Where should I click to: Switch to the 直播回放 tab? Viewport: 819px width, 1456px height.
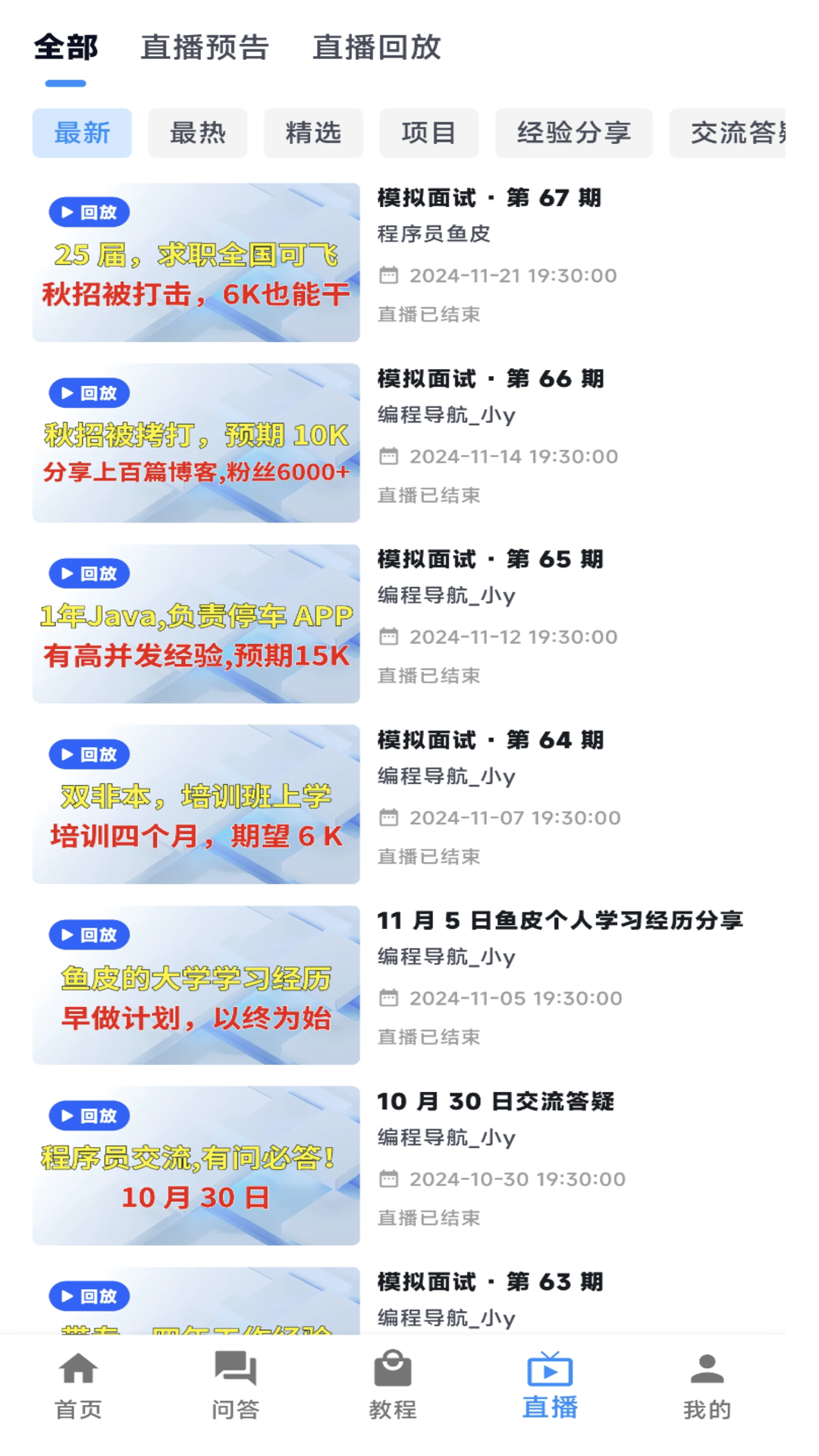coord(377,47)
